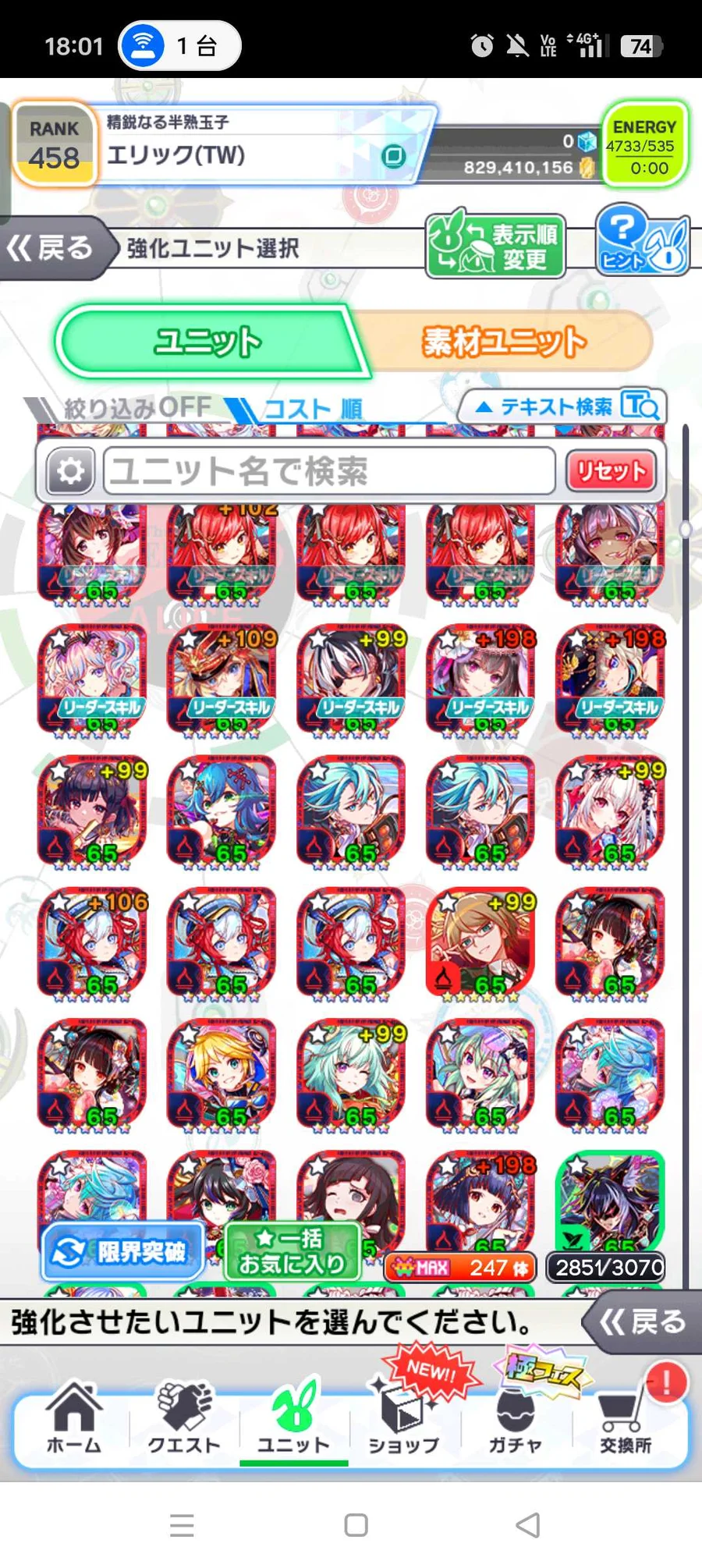The width and height of the screenshot is (702, 1568).
Task: Tap the 一括お気に入り button
Action: click(x=292, y=1251)
